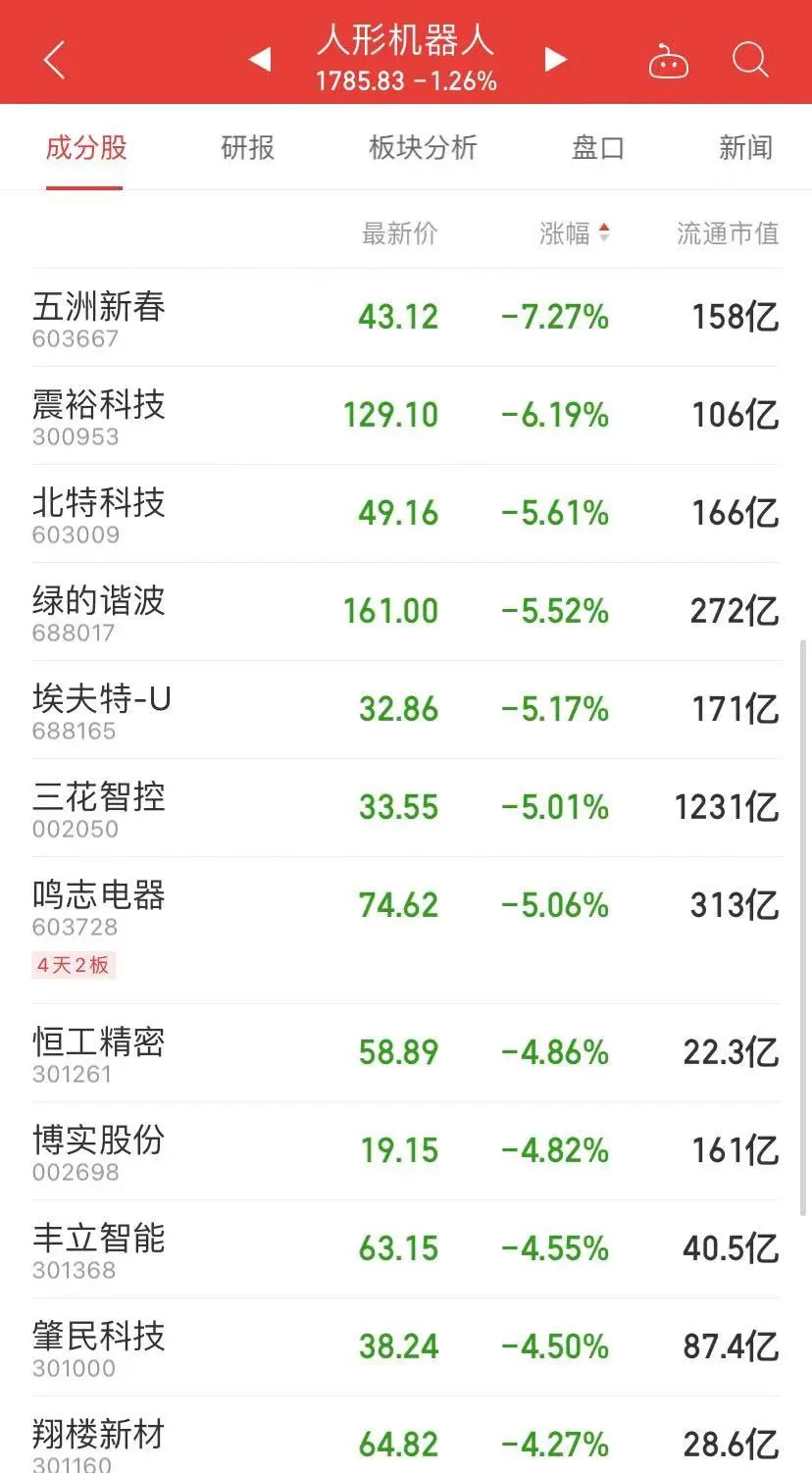This screenshot has height=1473, width=812.
Task: Switch to the 板块分析 tab
Action: [423, 148]
